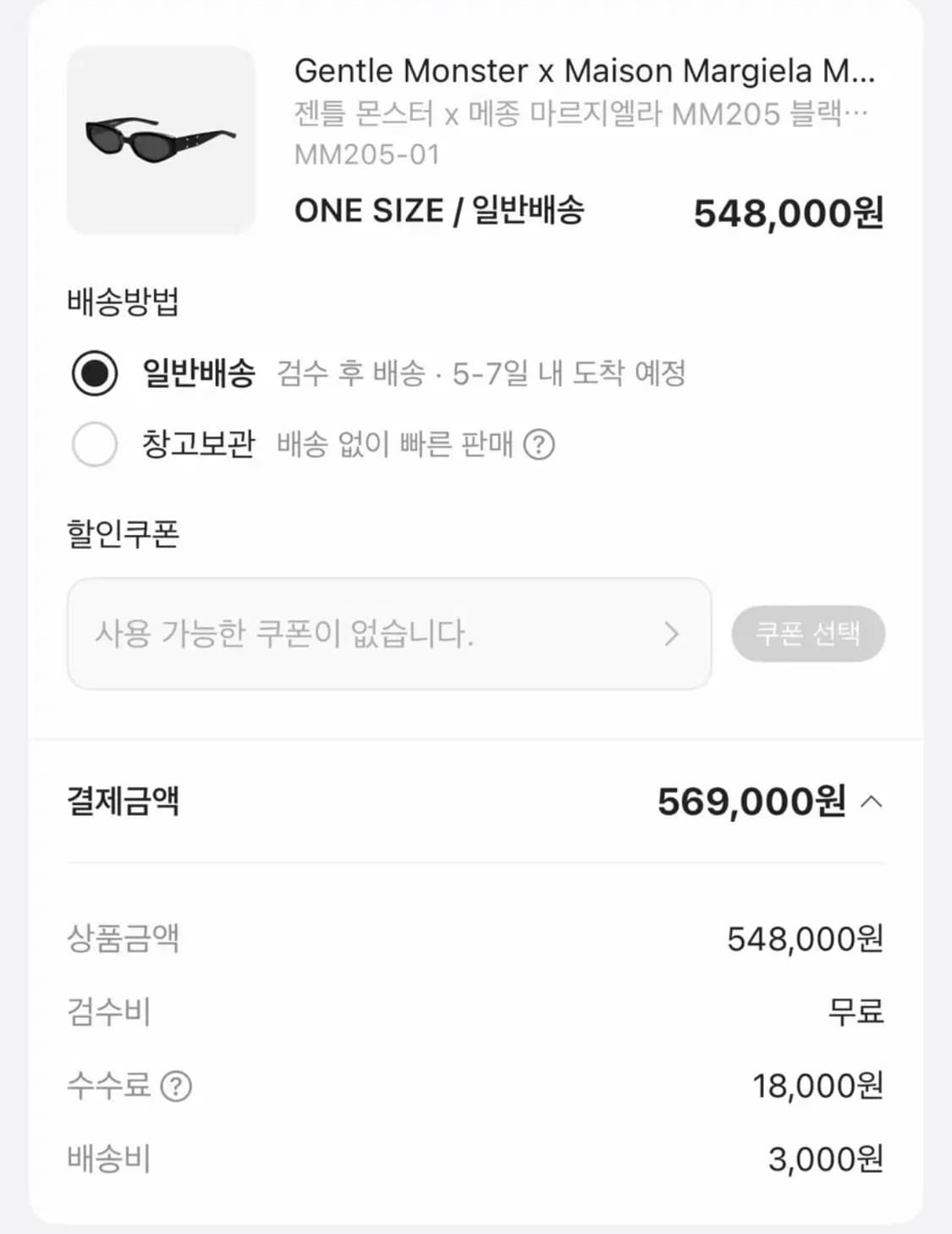This screenshot has width=952, height=1234.
Task: Open coupon details via the right arrow
Action: click(x=673, y=633)
